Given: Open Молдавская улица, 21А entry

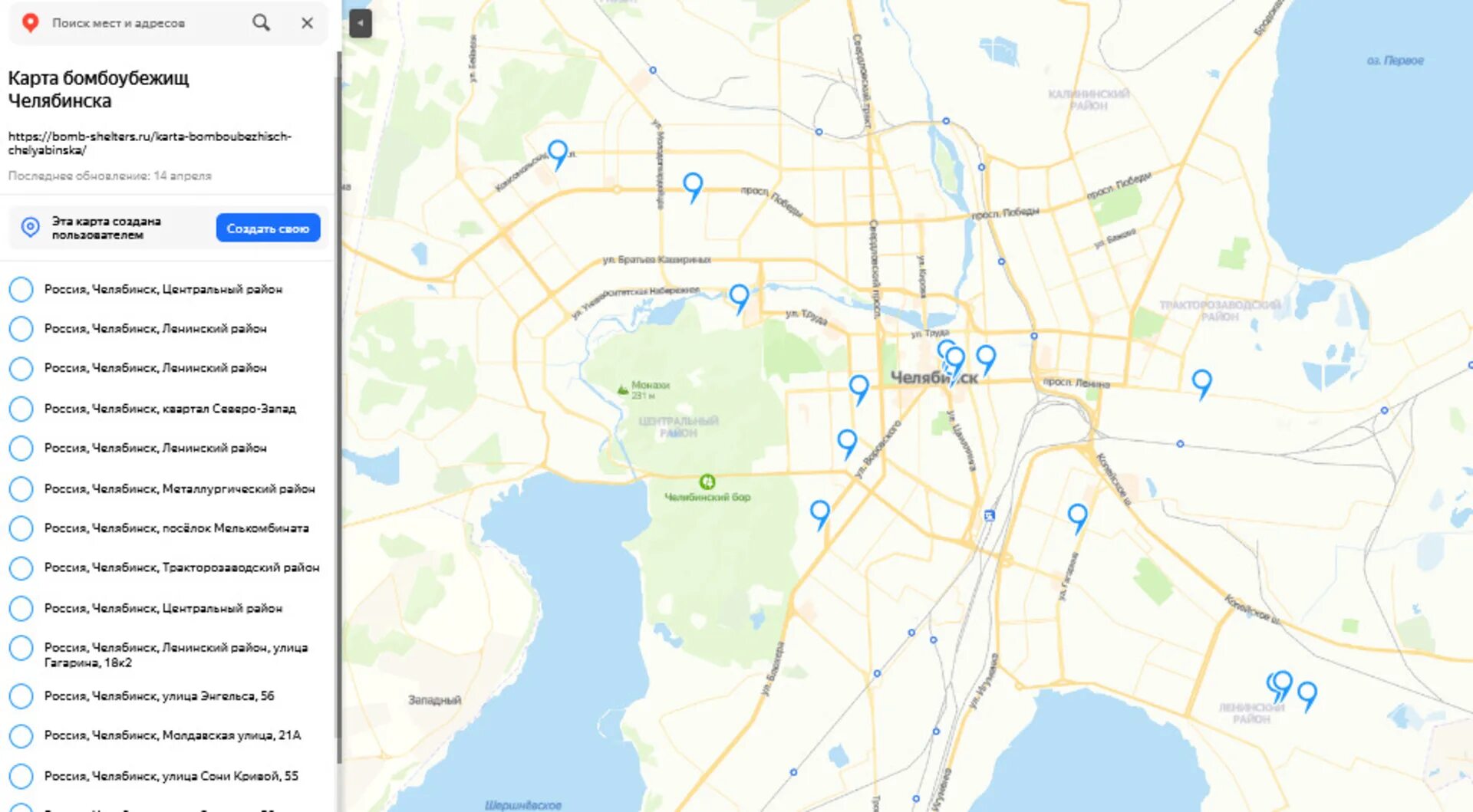Looking at the screenshot, I should 172,735.
